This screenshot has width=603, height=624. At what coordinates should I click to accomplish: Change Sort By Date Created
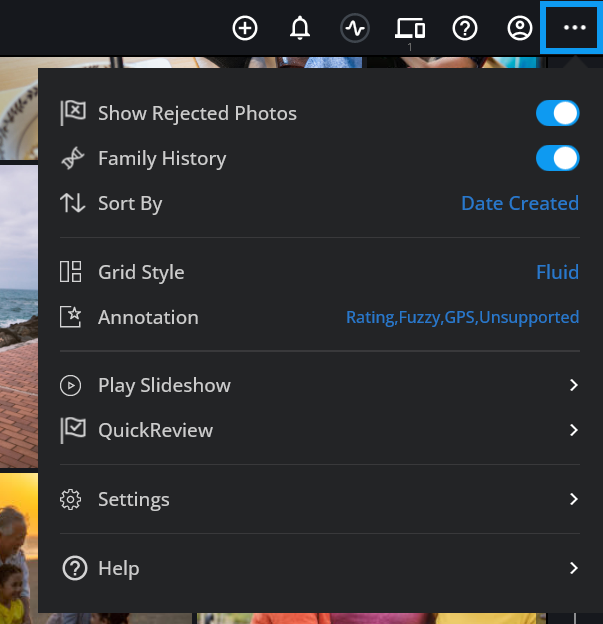(x=519, y=203)
